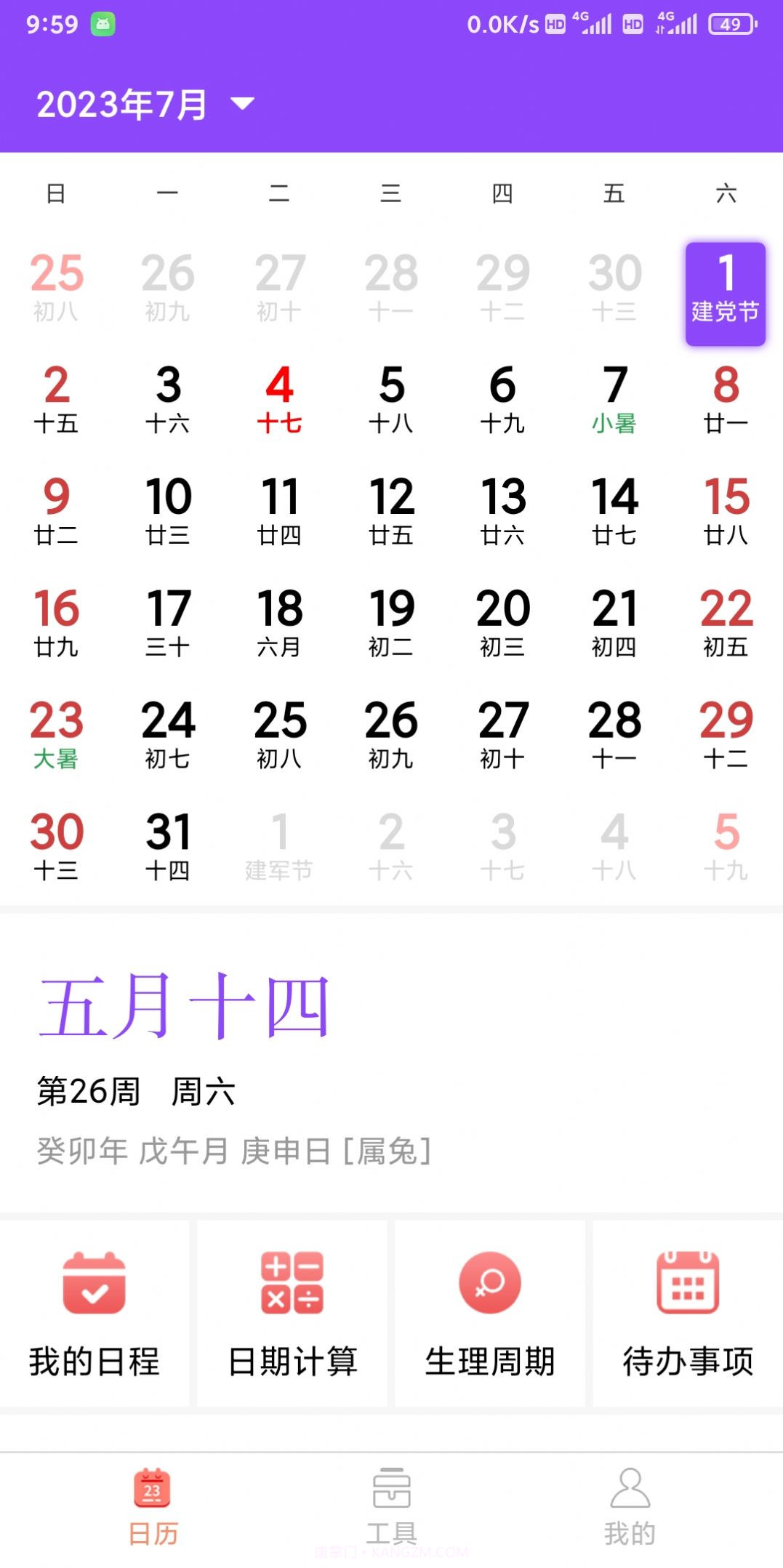Tap the 第26周 周六 week info text

coord(137,1090)
